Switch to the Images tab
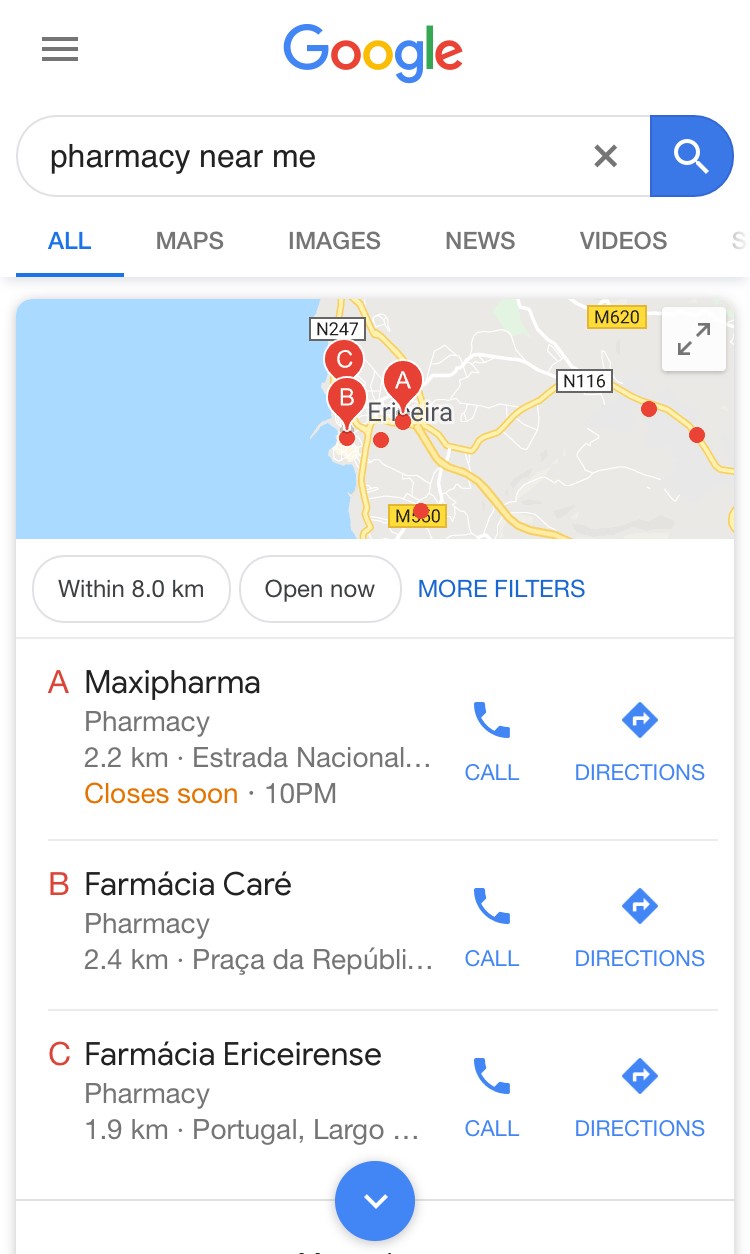The image size is (750, 1254). click(x=334, y=241)
